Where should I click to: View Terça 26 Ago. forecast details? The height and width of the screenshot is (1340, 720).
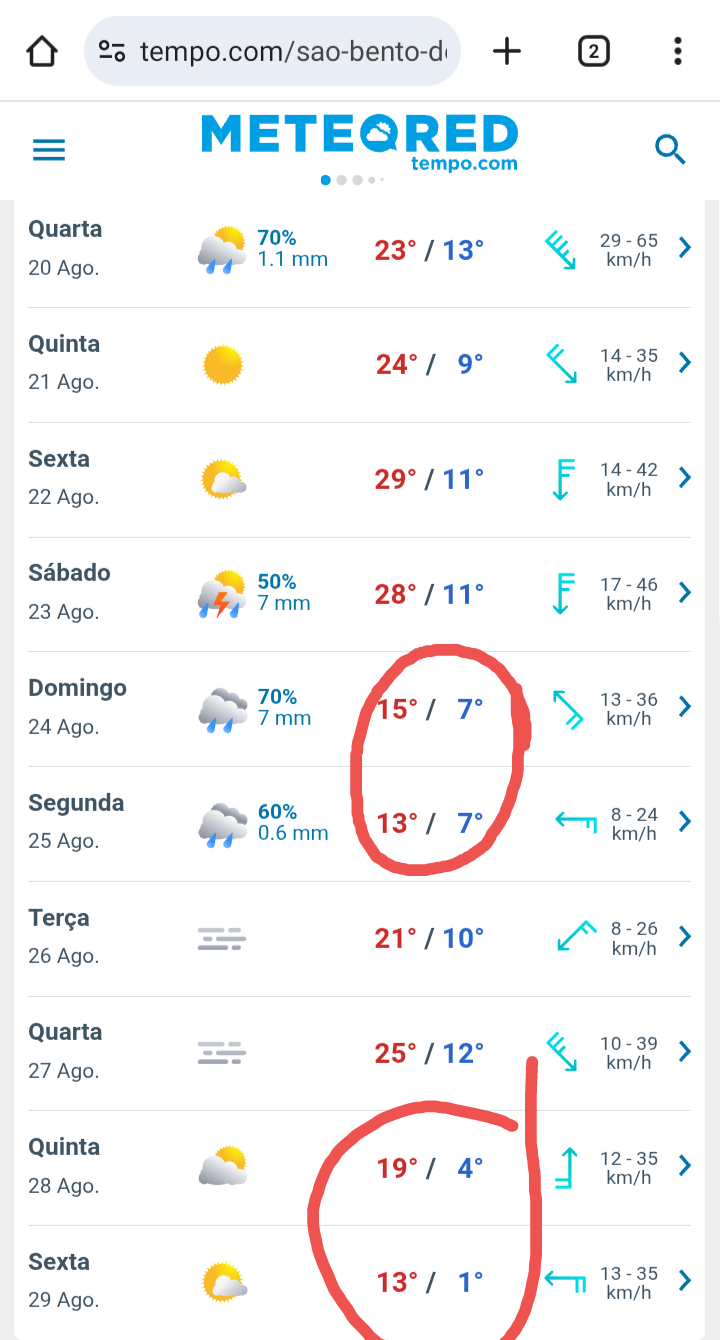click(684, 937)
